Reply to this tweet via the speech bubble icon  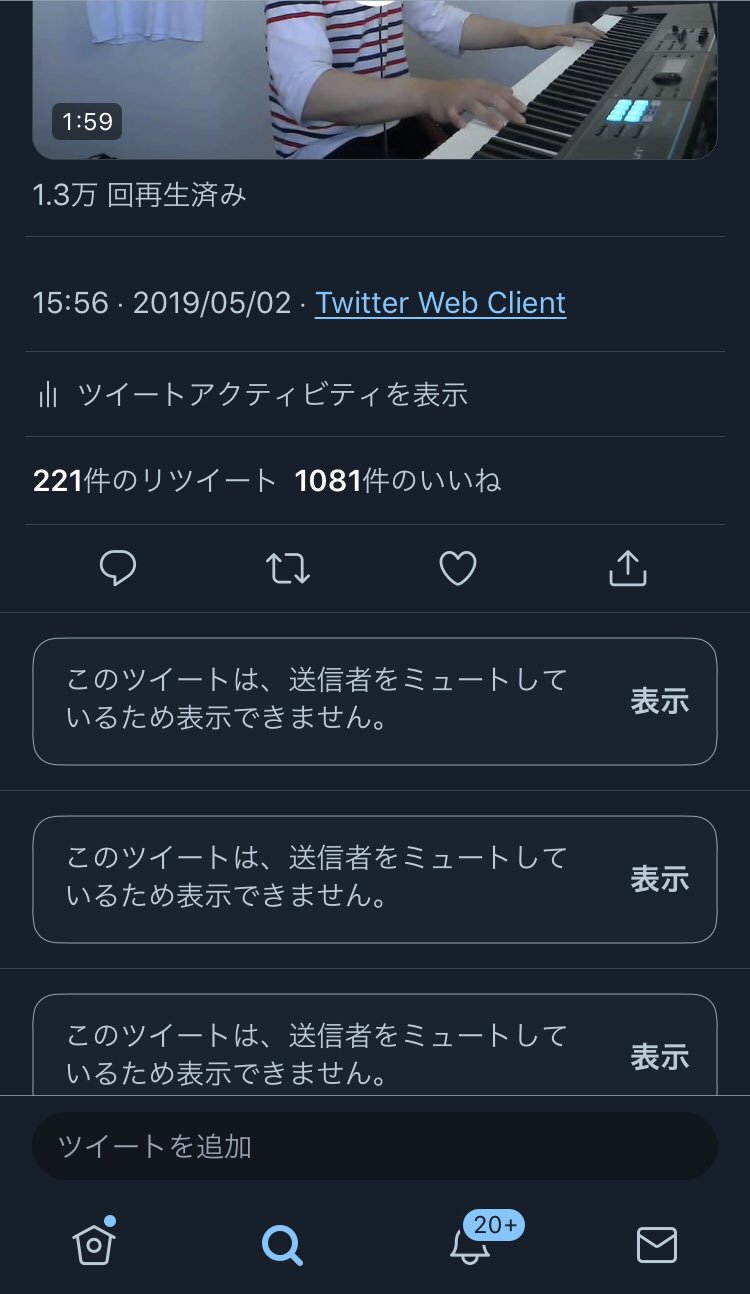118,568
